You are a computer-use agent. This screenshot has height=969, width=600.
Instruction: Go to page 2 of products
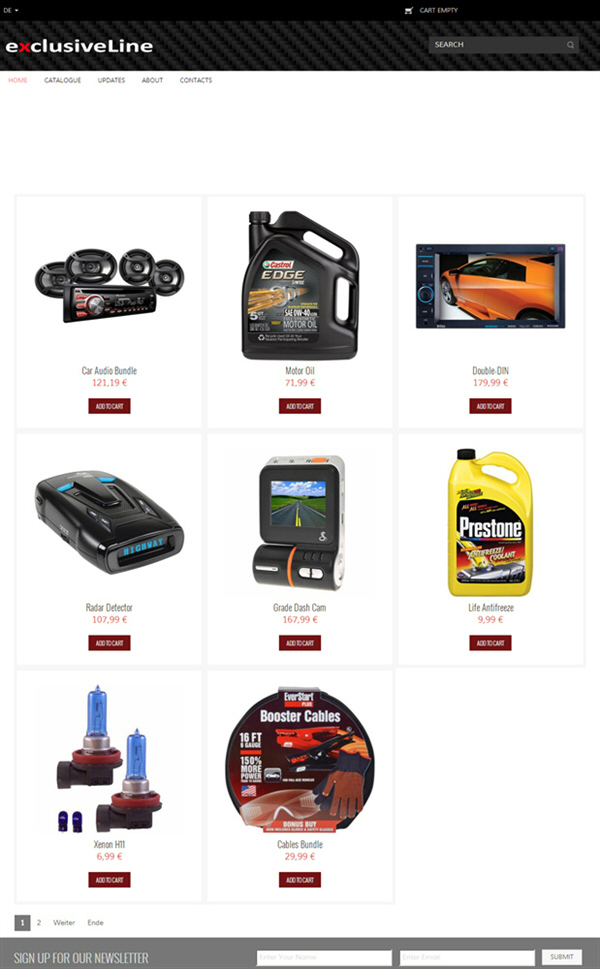click(x=38, y=923)
